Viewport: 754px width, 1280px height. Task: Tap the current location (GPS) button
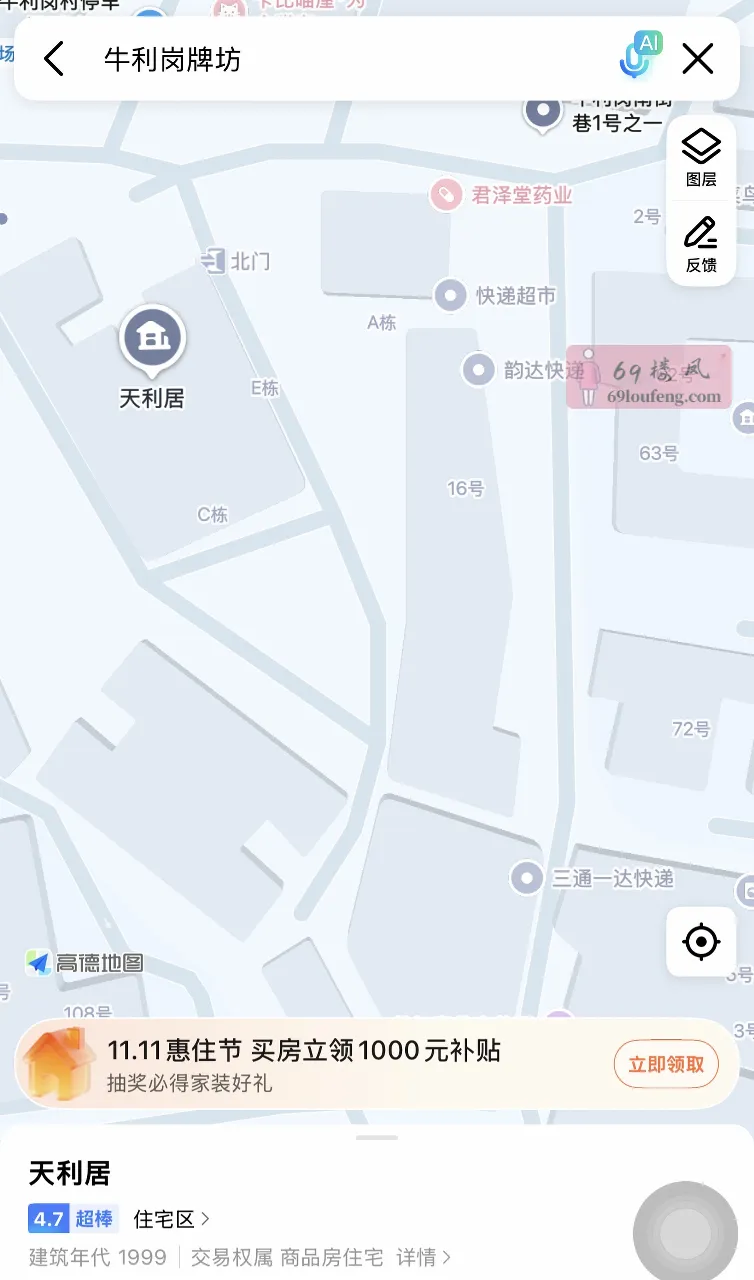coord(700,941)
